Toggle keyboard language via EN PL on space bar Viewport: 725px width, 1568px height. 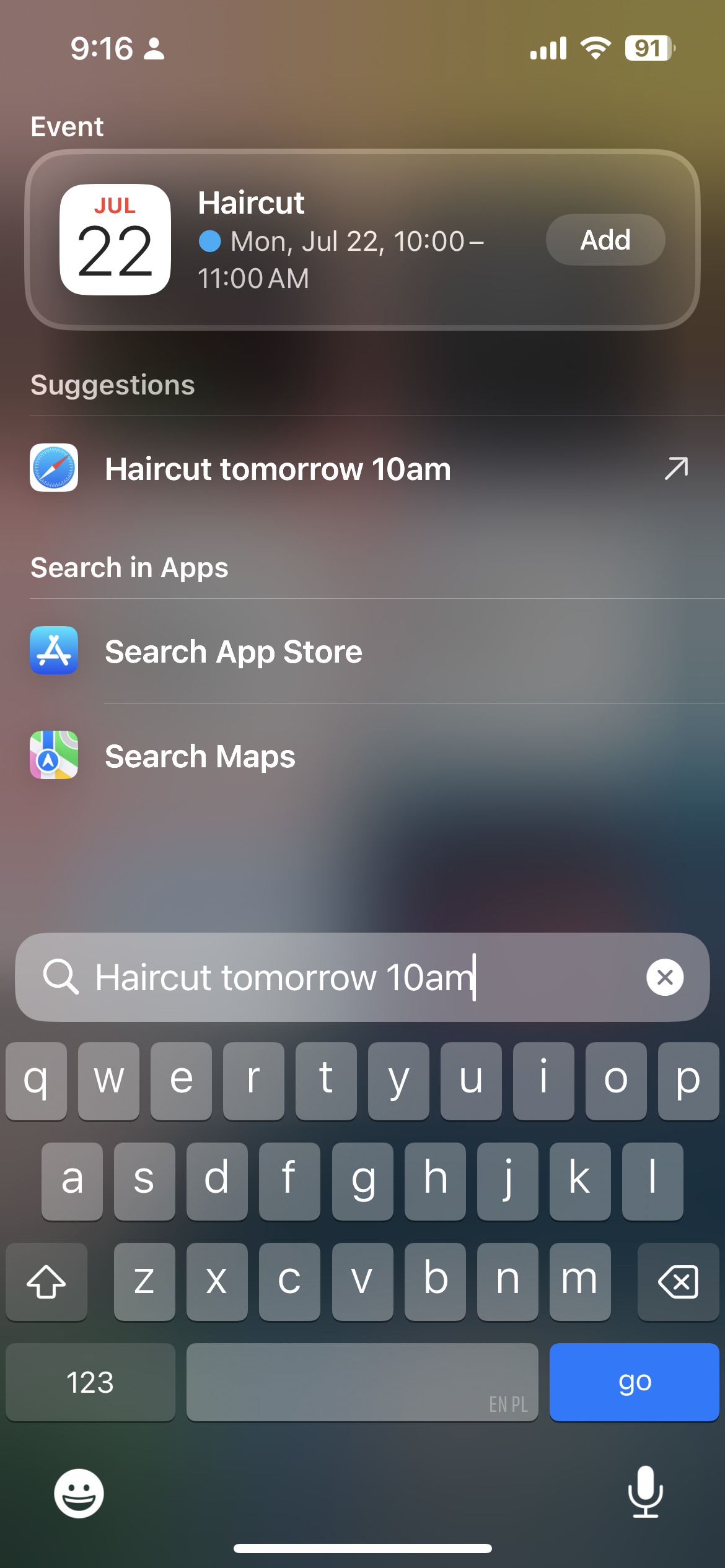[x=509, y=1405]
